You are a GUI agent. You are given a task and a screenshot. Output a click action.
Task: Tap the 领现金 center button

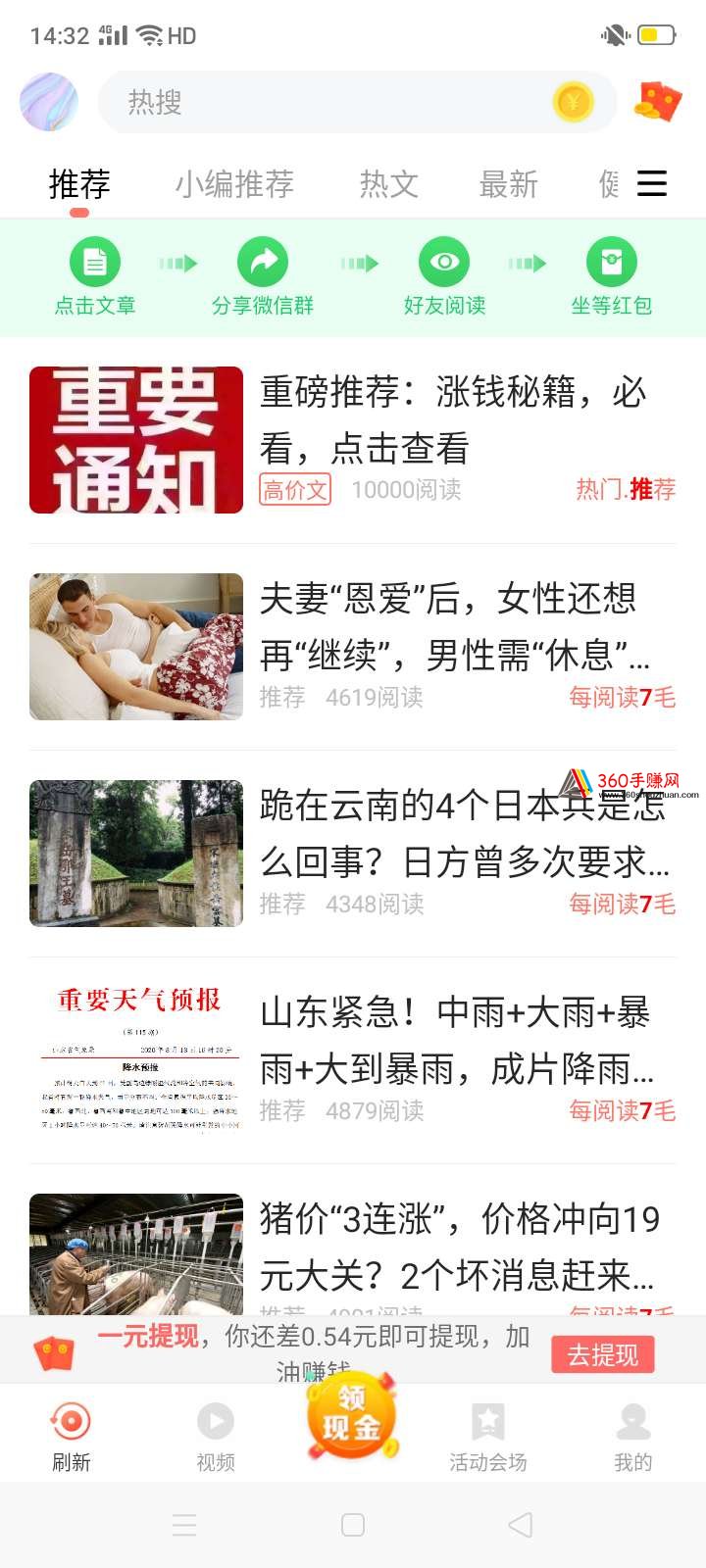point(351,1417)
